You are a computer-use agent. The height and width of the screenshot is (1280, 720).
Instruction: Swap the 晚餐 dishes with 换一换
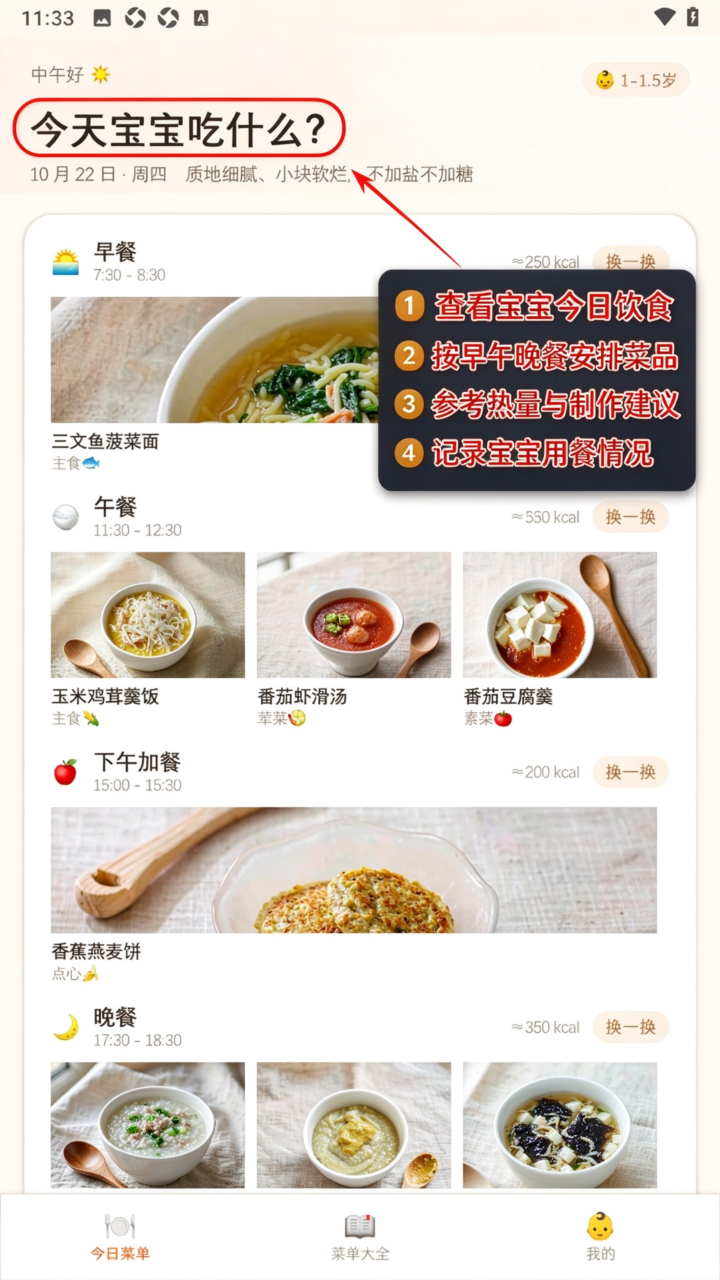(630, 1027)
